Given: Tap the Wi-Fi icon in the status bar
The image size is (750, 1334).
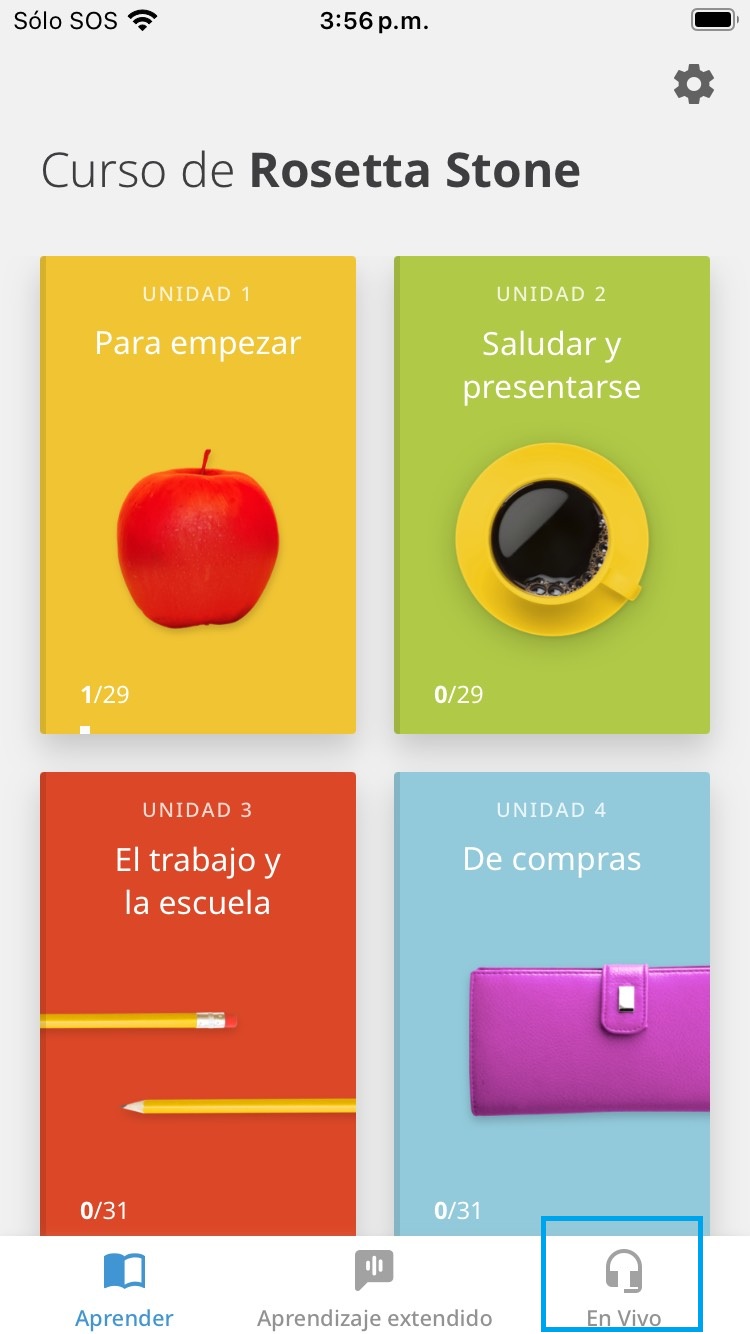Looking at the screenshot, I should coord(141,18).
